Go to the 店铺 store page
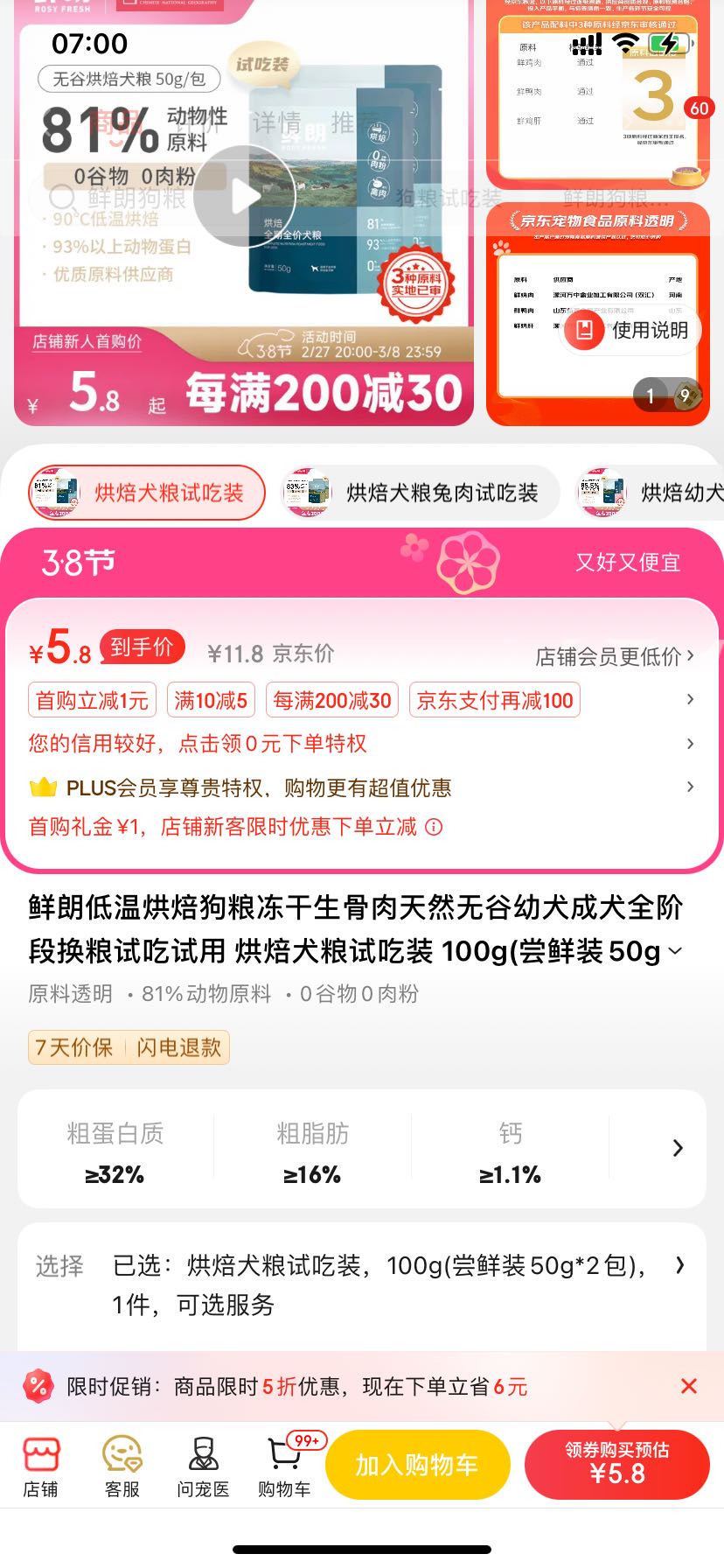This screenshot has width=724, height=1568. click(40, 1466)
